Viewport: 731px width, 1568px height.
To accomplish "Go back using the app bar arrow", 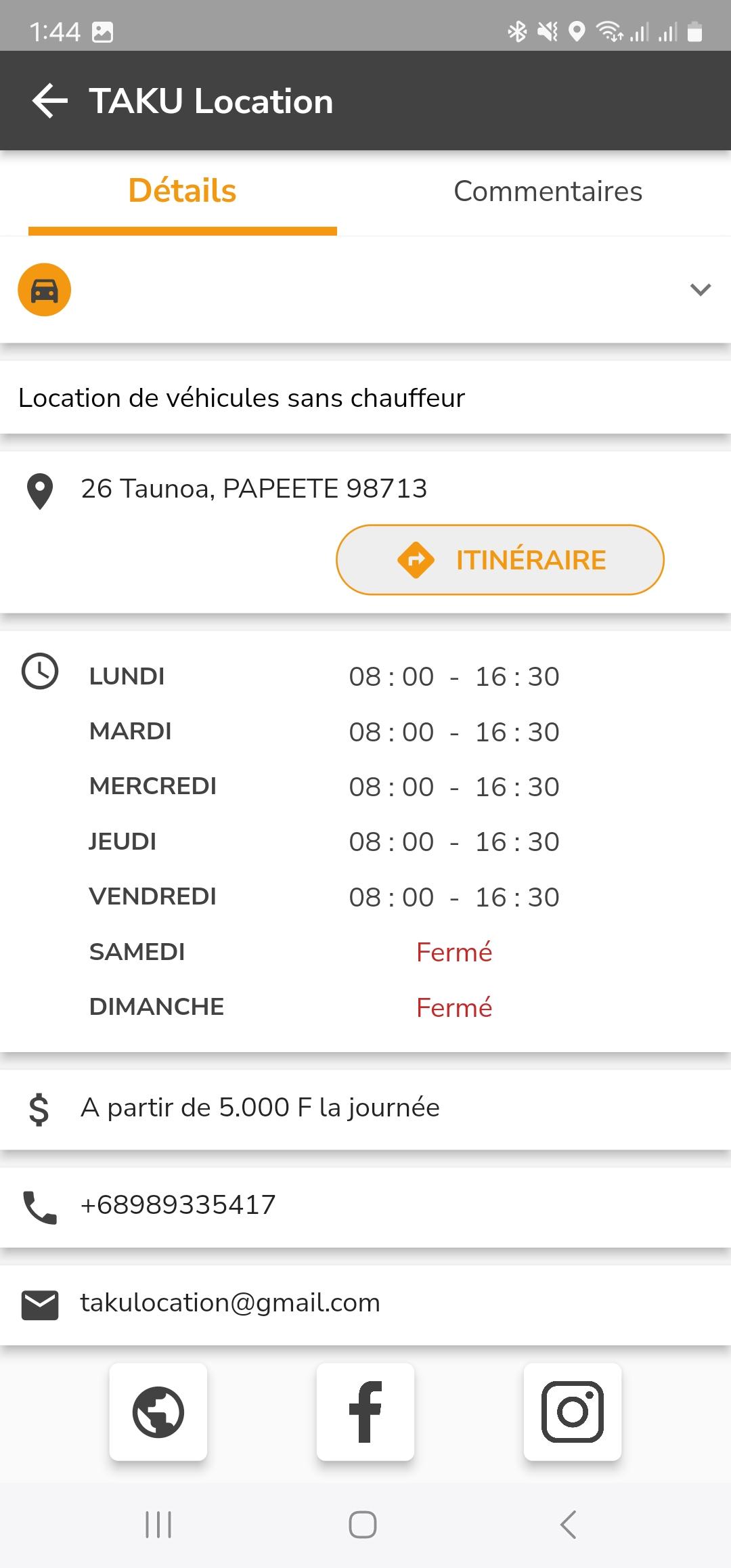I will (x=50, y=101).
